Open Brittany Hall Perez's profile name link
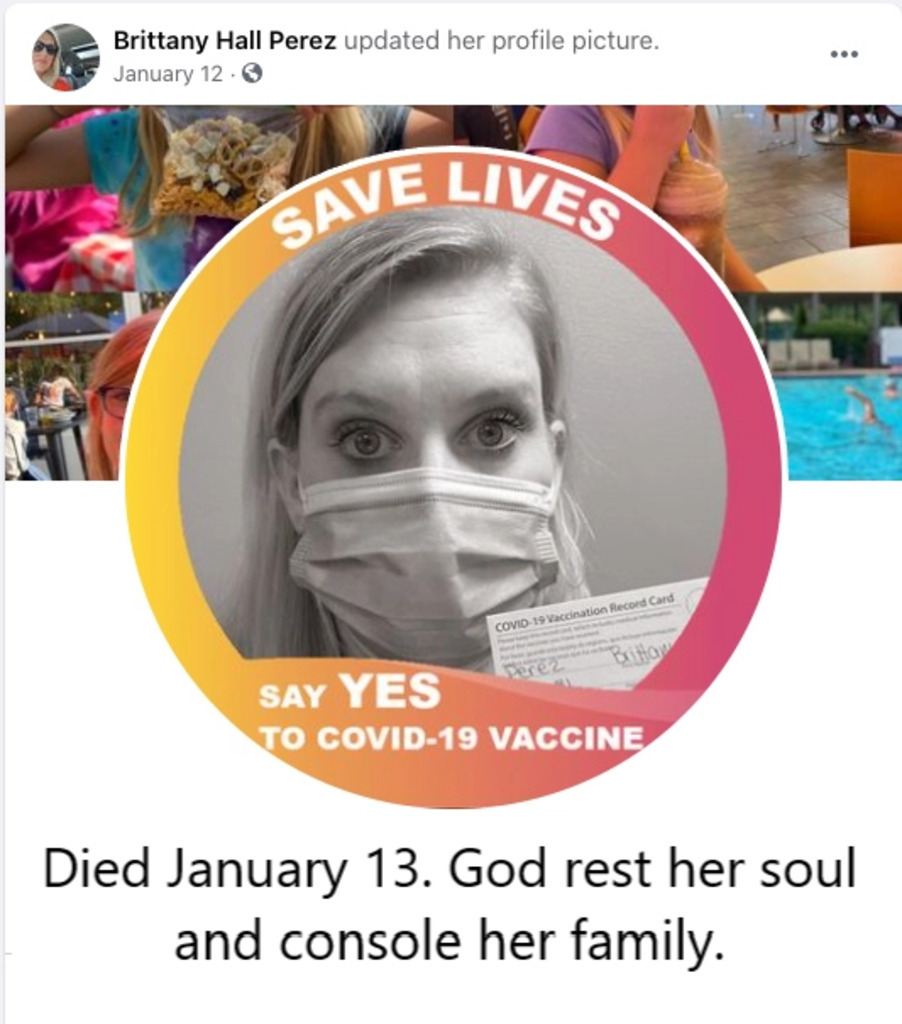 pyautogui.click(x=224, y=42)
